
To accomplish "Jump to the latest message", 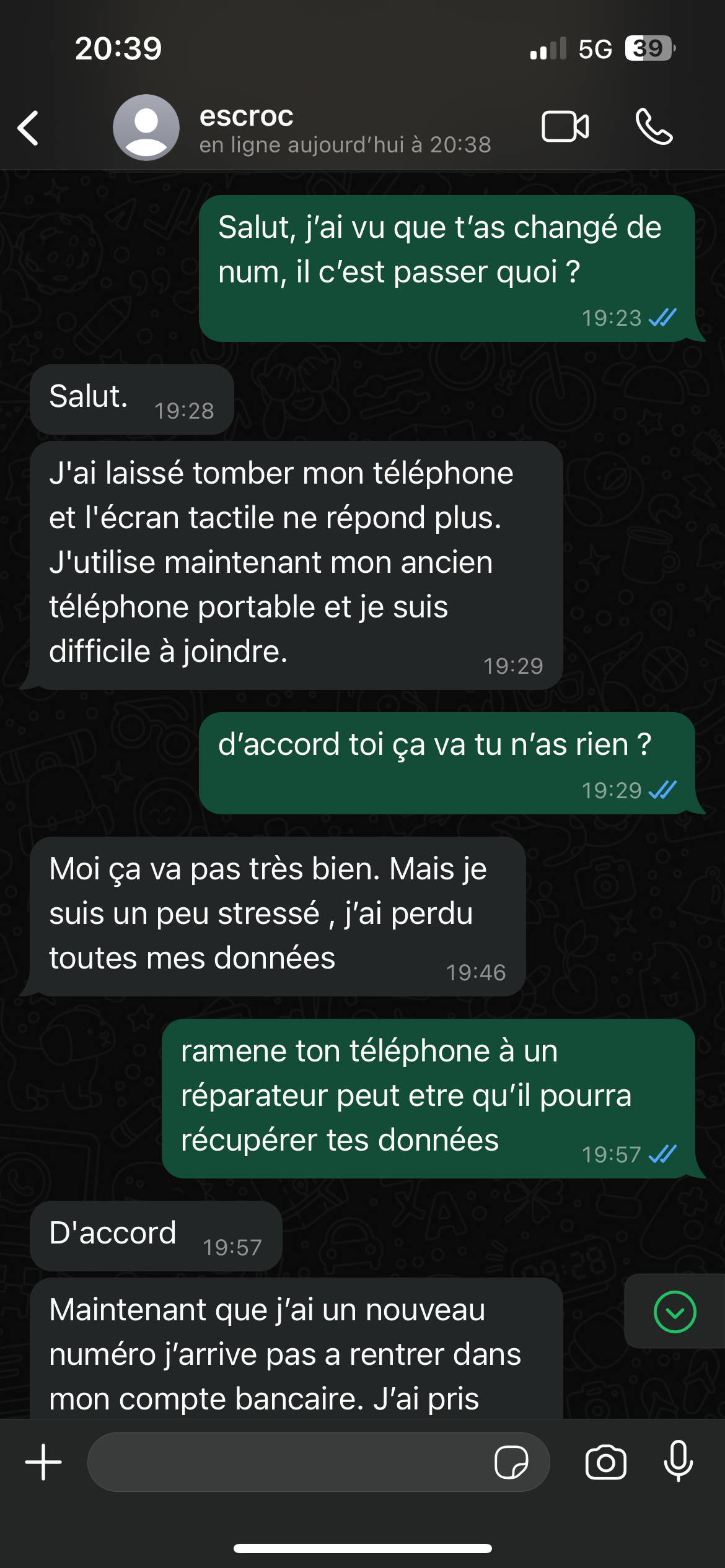I will [x=675, y=1312].
